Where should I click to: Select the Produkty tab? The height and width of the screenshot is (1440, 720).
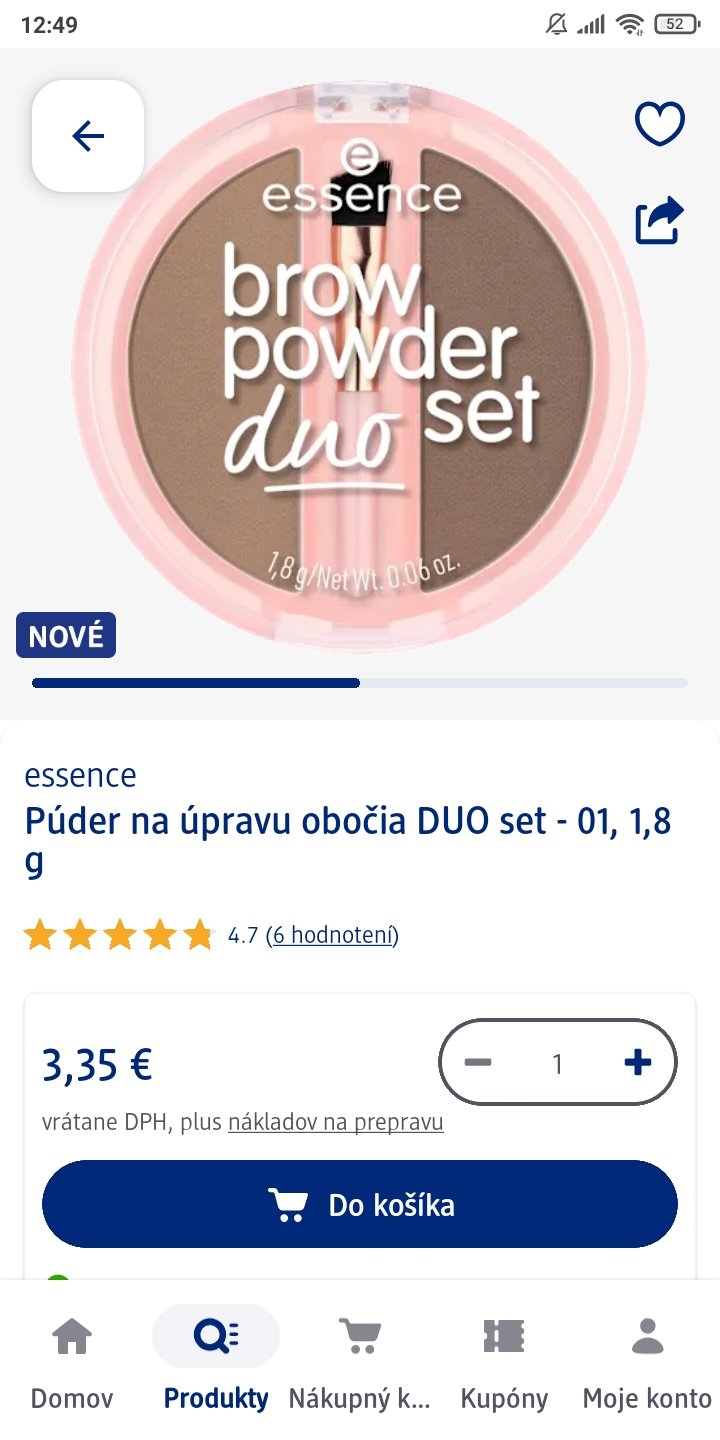[x=216, y=1360]
